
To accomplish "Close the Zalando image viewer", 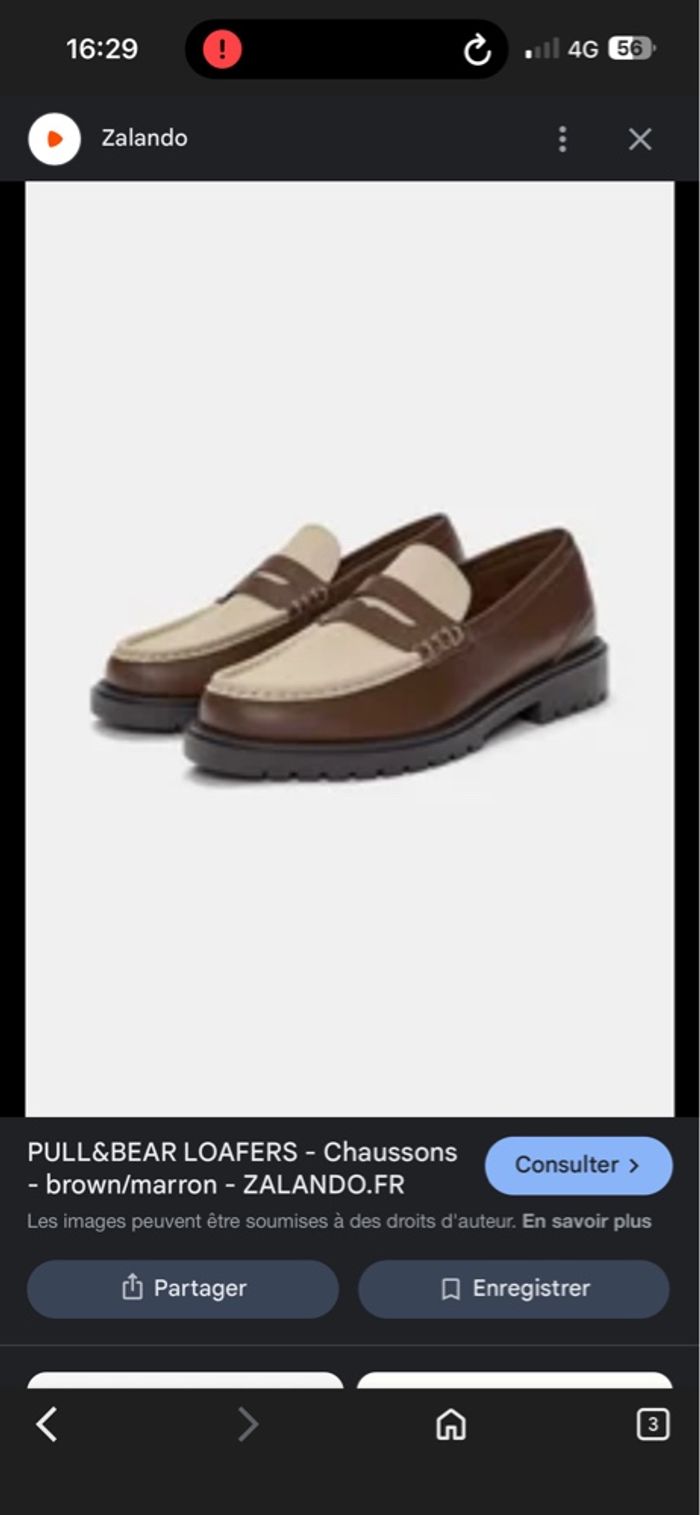I will click(640, 139).
